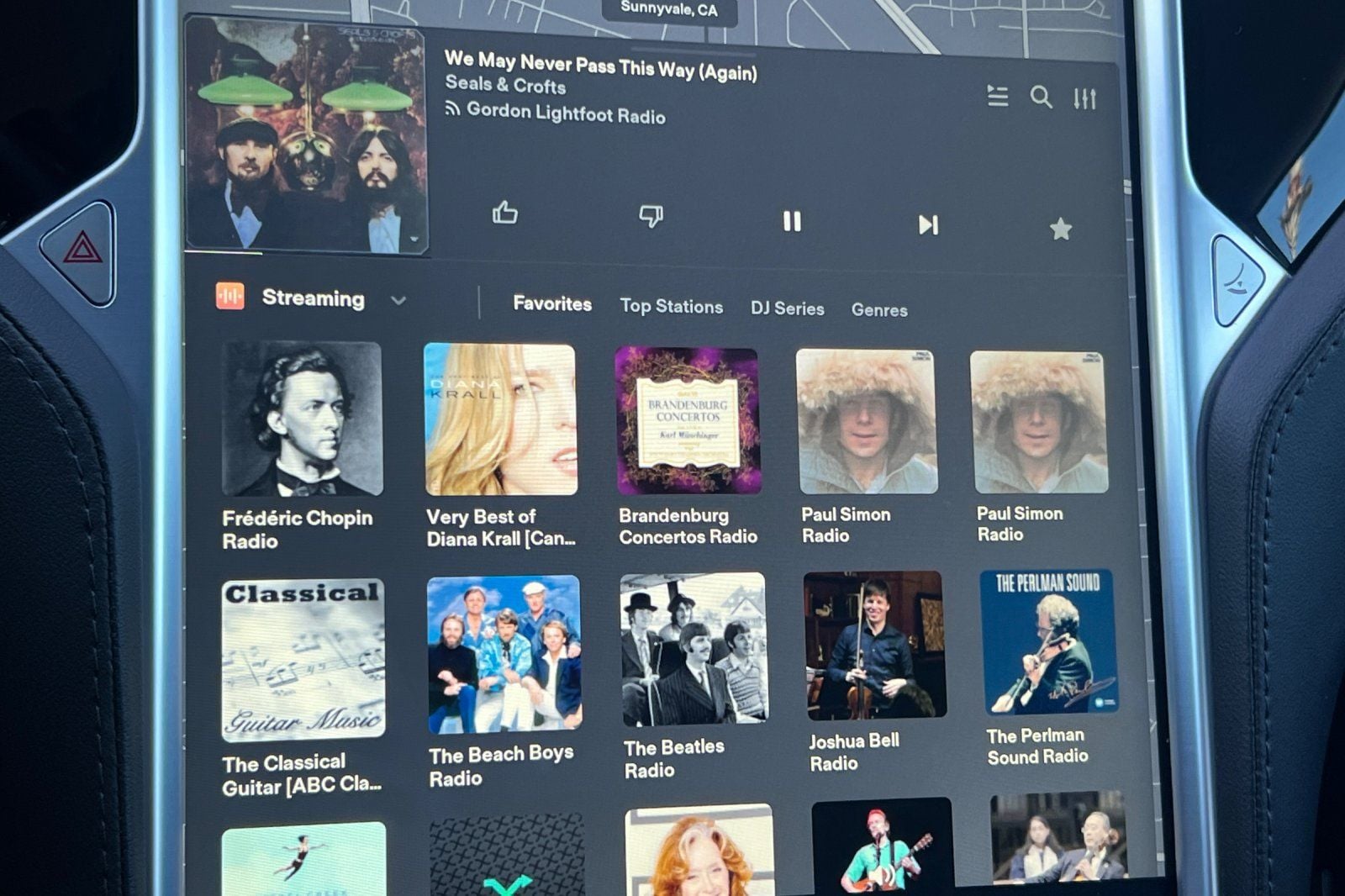Select the Favorites tab

(x=552, y=304)
